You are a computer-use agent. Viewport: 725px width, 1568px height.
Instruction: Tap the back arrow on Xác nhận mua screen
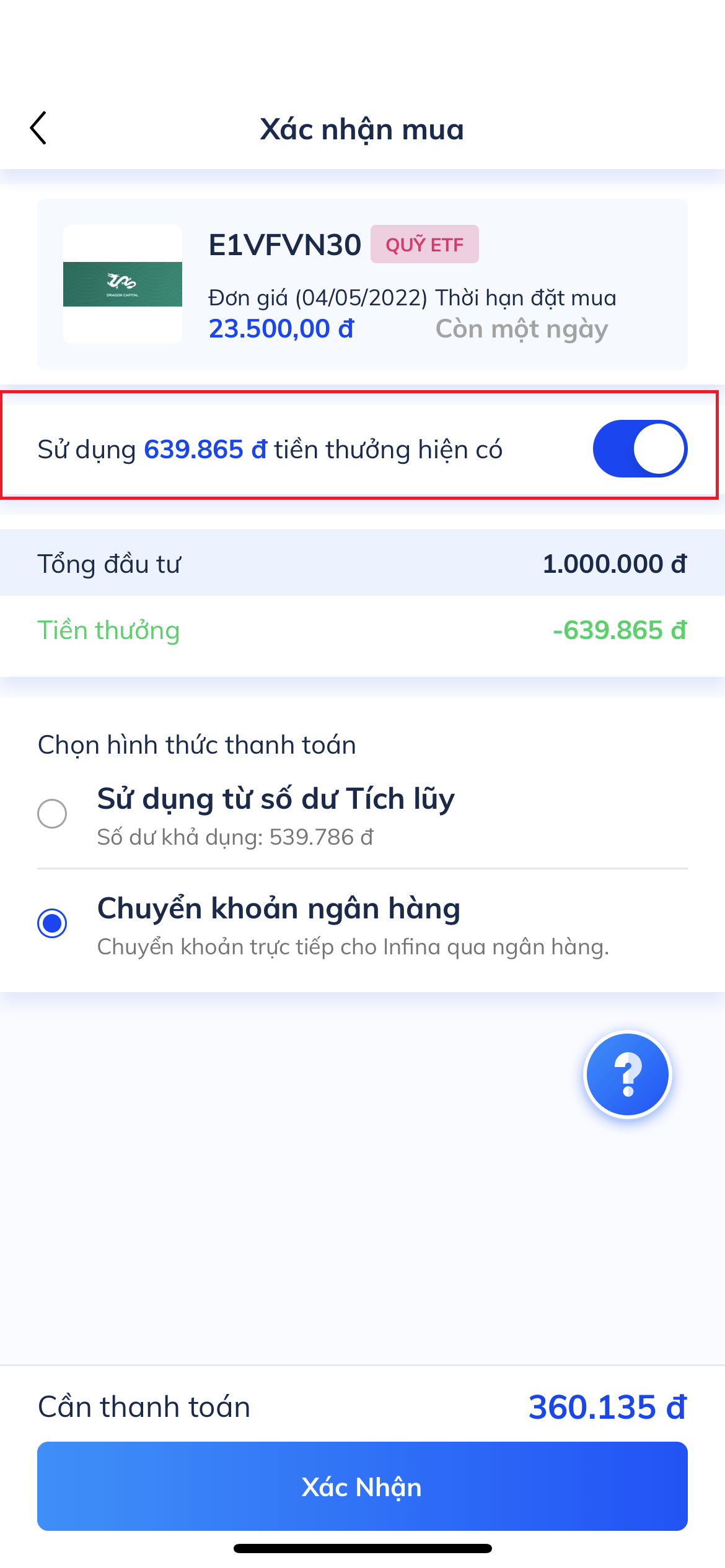38,128
